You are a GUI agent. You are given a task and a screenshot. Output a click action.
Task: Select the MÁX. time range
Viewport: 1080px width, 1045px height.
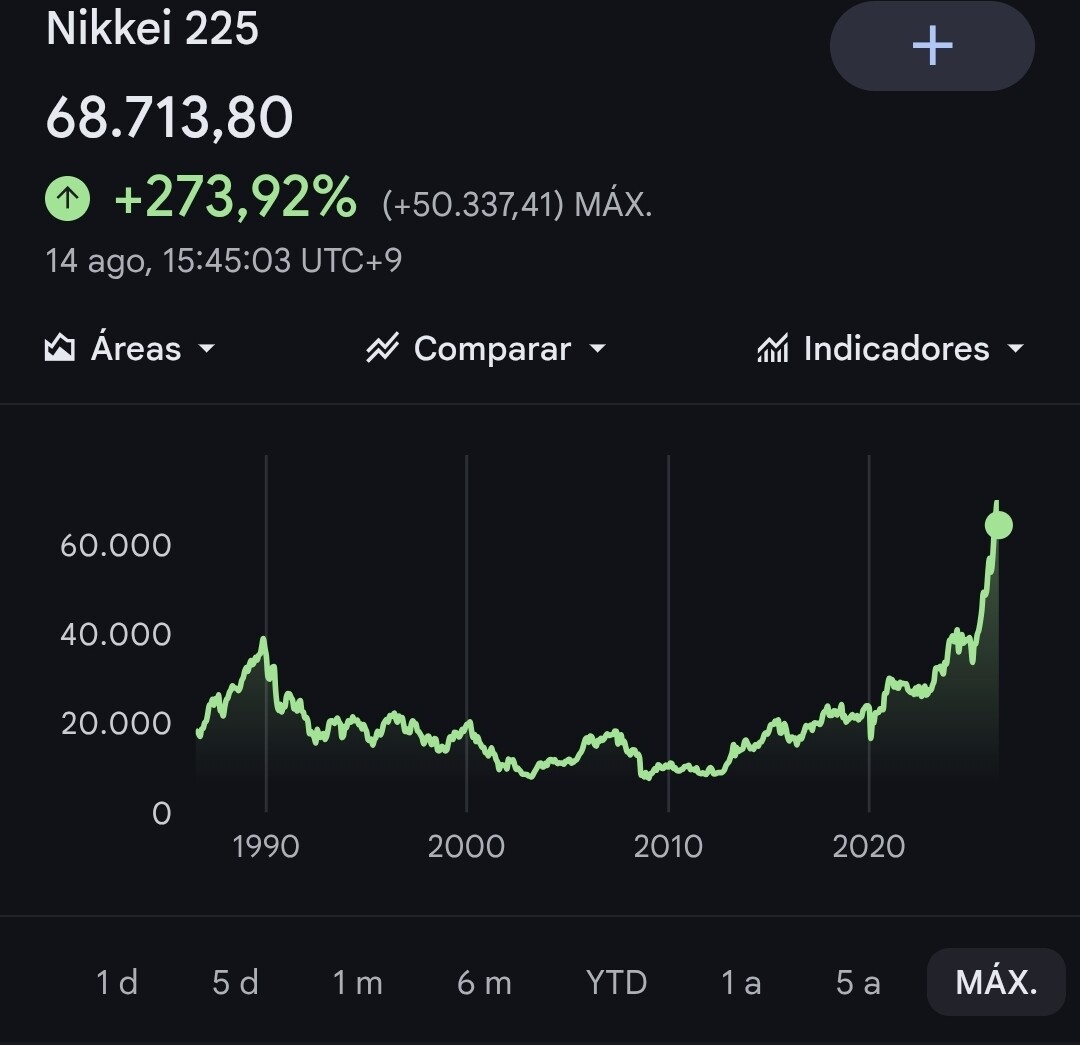996,982
